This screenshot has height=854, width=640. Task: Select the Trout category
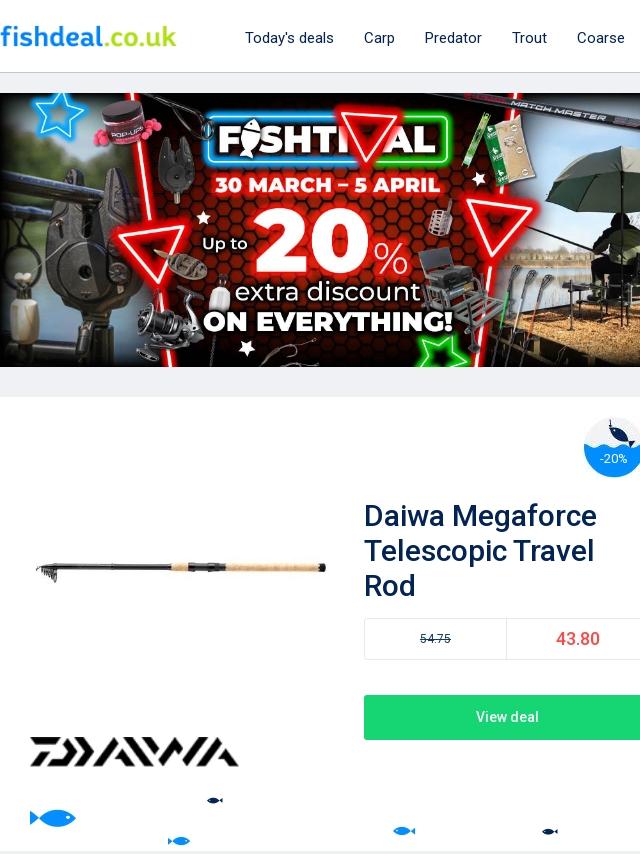[529, 38]
